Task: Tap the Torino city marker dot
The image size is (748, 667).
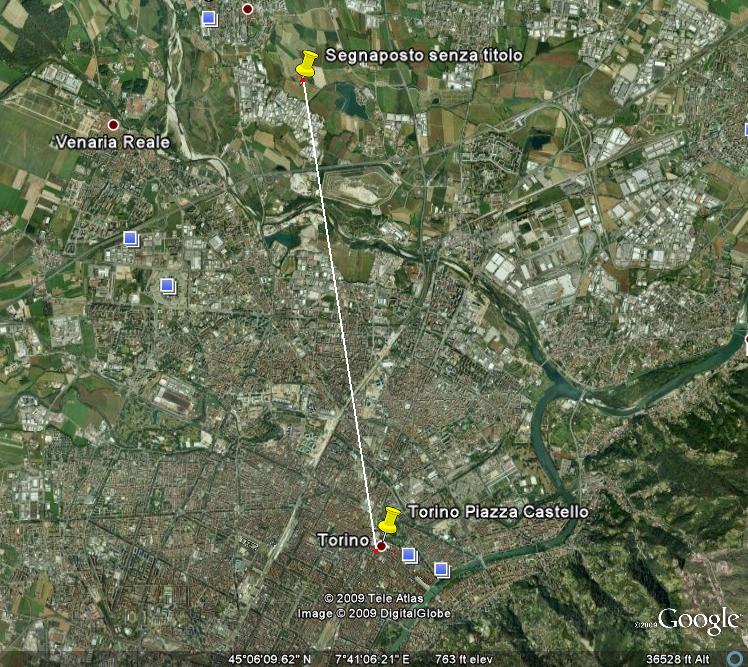Action: 380,547
